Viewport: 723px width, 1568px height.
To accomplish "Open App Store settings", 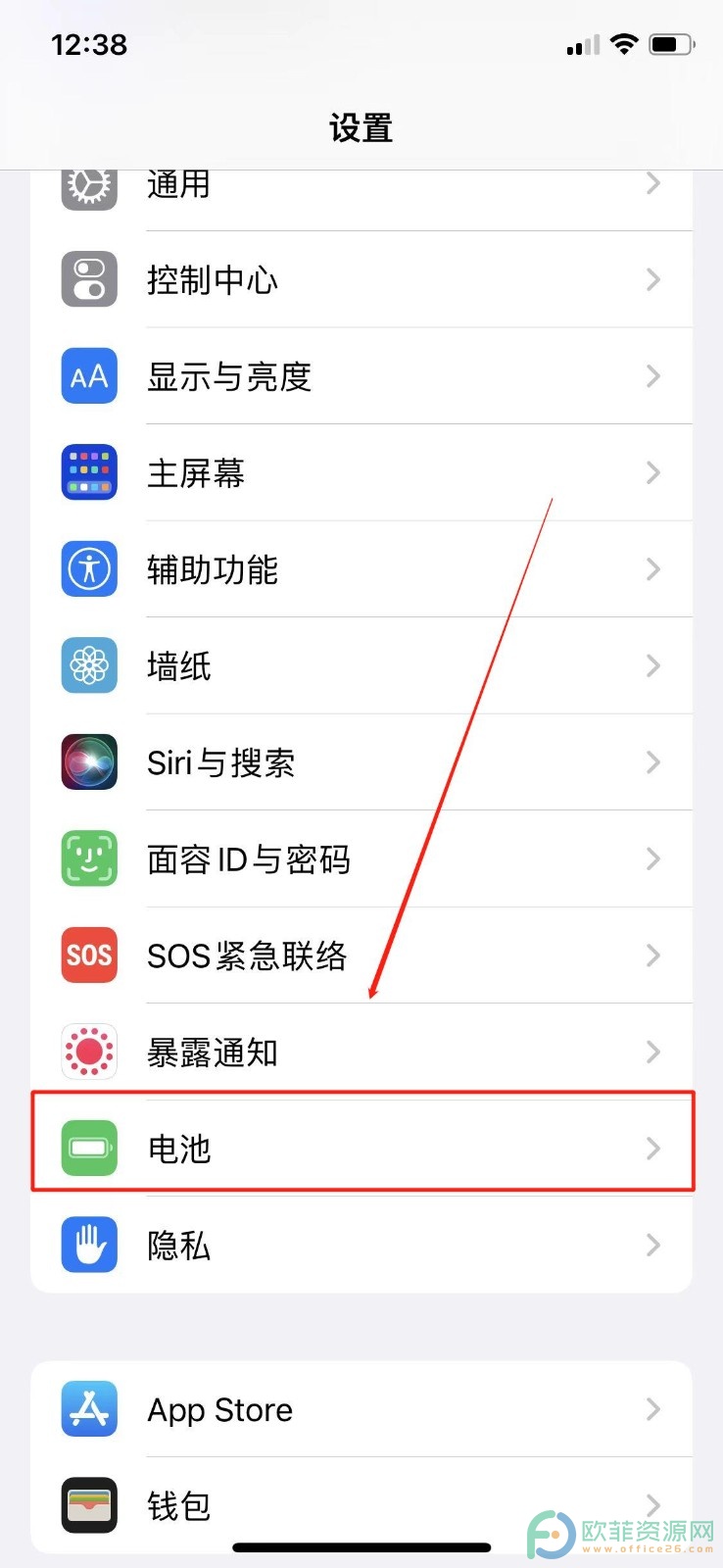I will tap(361, 1409).
